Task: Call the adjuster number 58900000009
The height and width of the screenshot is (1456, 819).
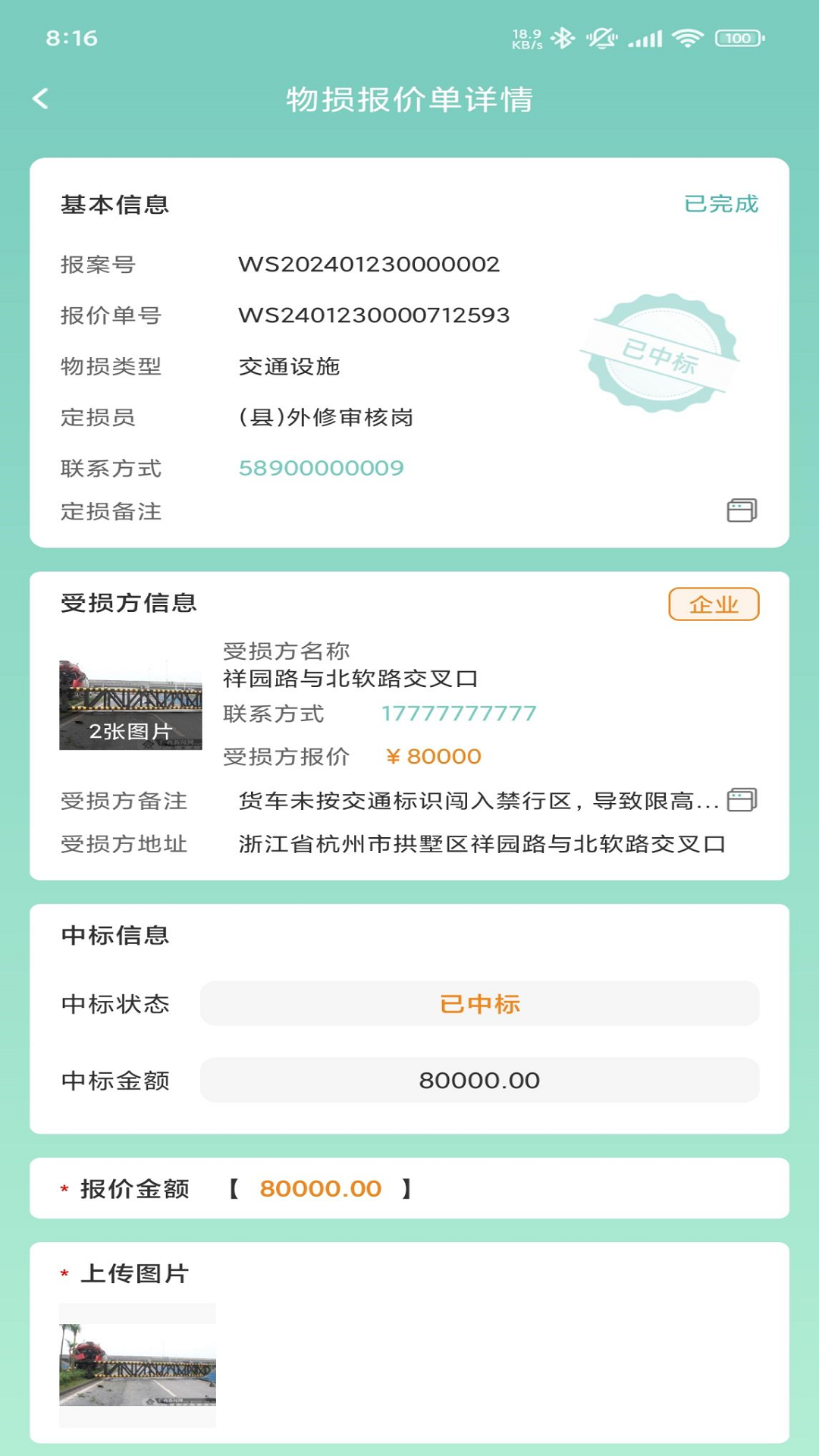Action: pyautogui.click(x=322, y=468)
